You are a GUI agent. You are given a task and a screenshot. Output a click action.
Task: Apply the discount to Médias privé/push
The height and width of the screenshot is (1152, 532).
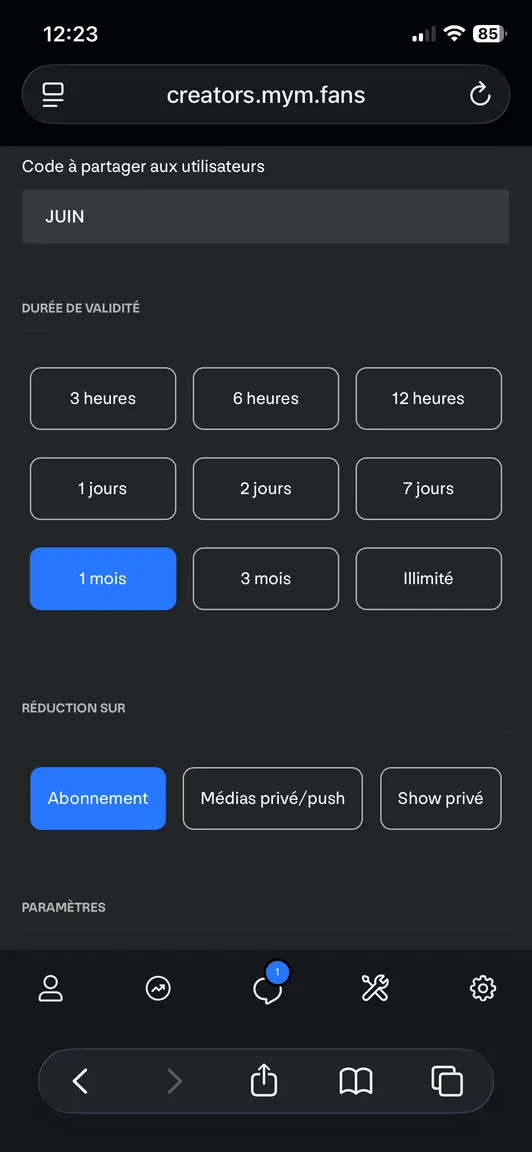[273, 798]
